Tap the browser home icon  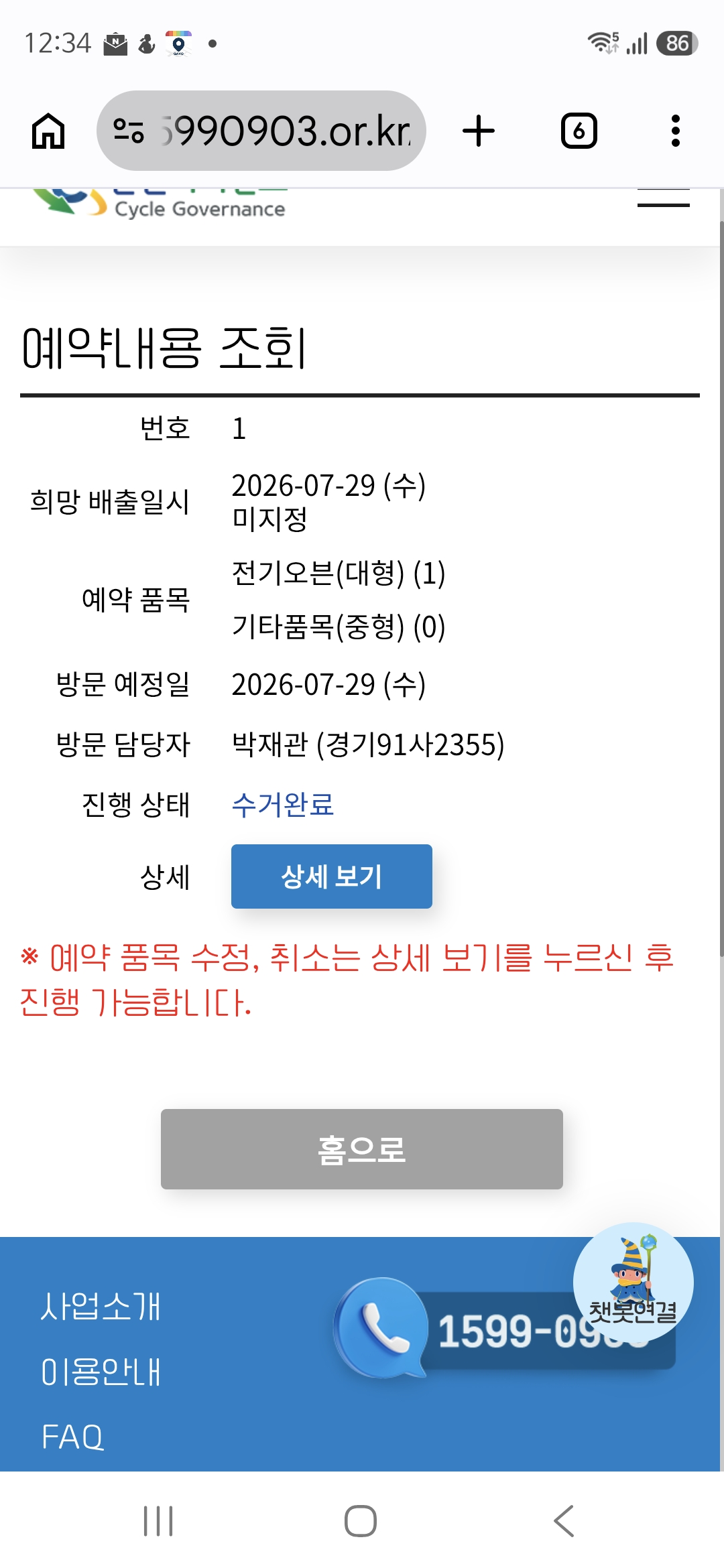[48, 131]
